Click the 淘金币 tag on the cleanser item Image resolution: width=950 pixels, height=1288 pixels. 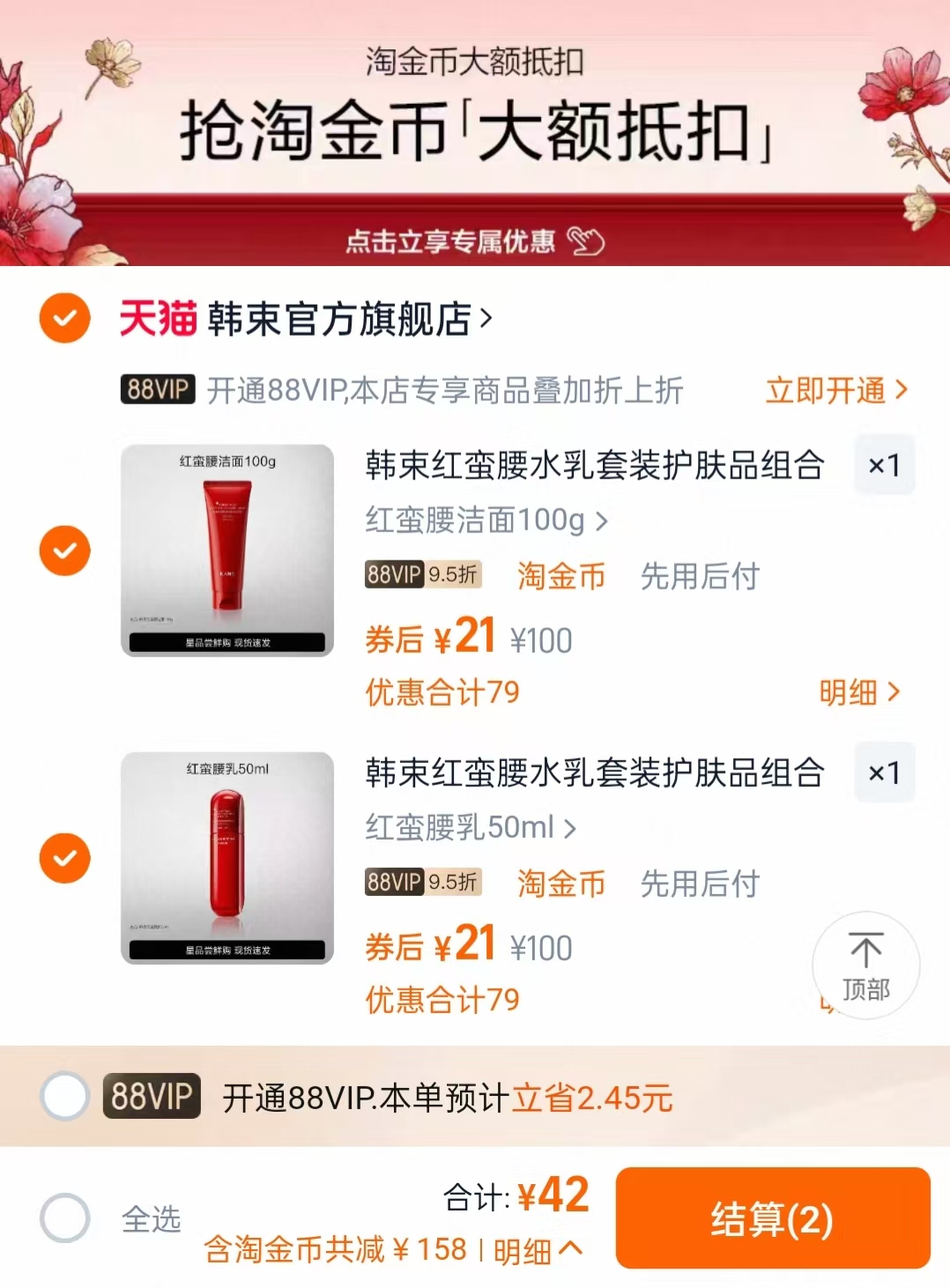[x=560, y=576]
